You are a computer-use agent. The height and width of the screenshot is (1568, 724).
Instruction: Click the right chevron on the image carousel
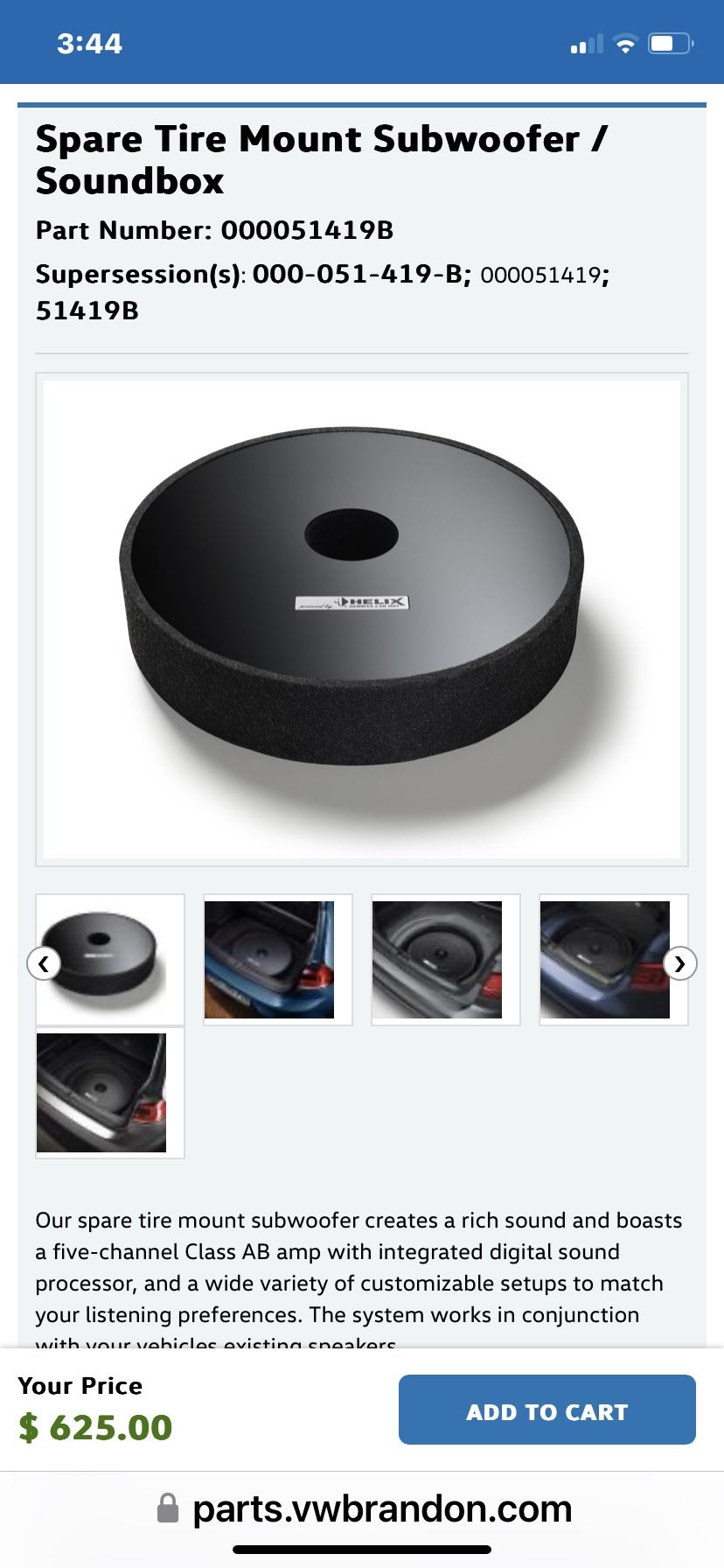(679, 963)
